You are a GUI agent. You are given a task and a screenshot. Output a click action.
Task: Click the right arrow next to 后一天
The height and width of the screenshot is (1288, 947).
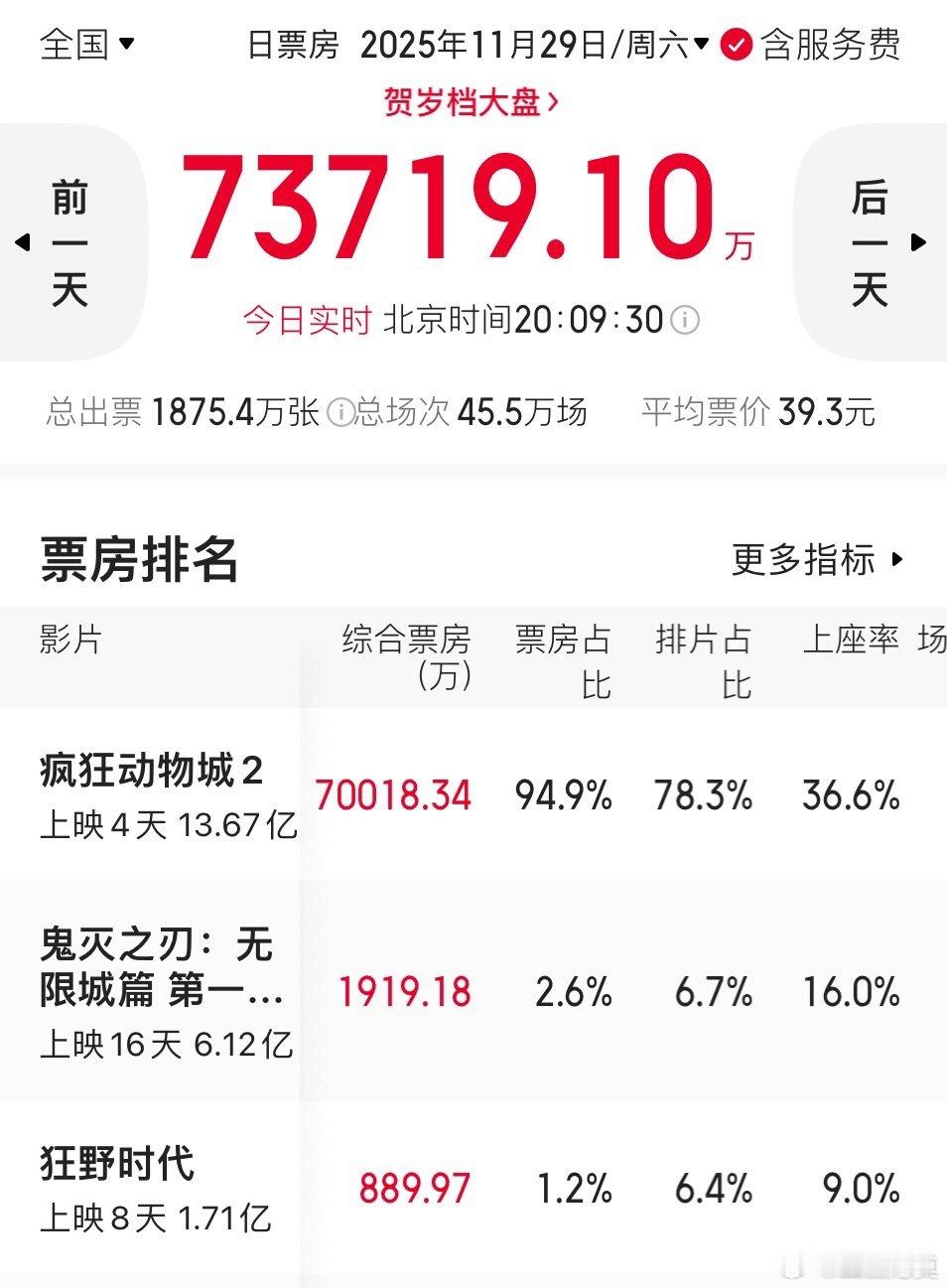(x=918, y=243)
